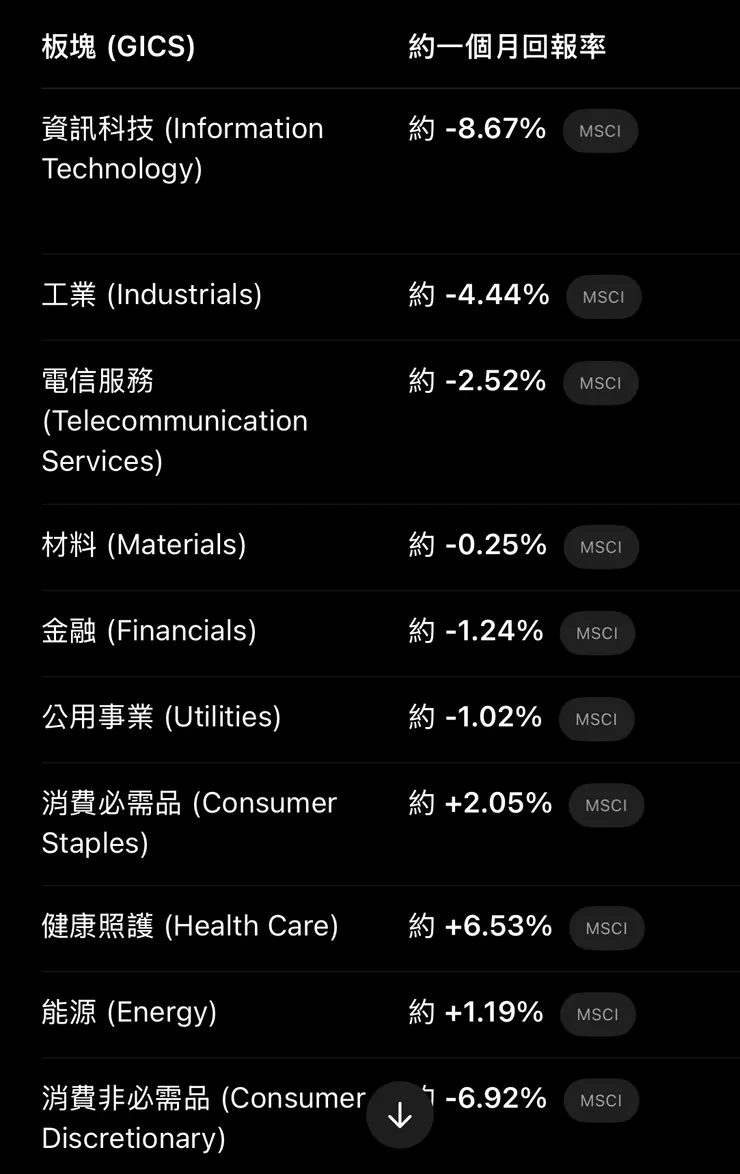This screenshot has width=740, height=1174.
Task: Click the 消費必需品 (Consumer Staples) row
Action: (x=188, y=822)
